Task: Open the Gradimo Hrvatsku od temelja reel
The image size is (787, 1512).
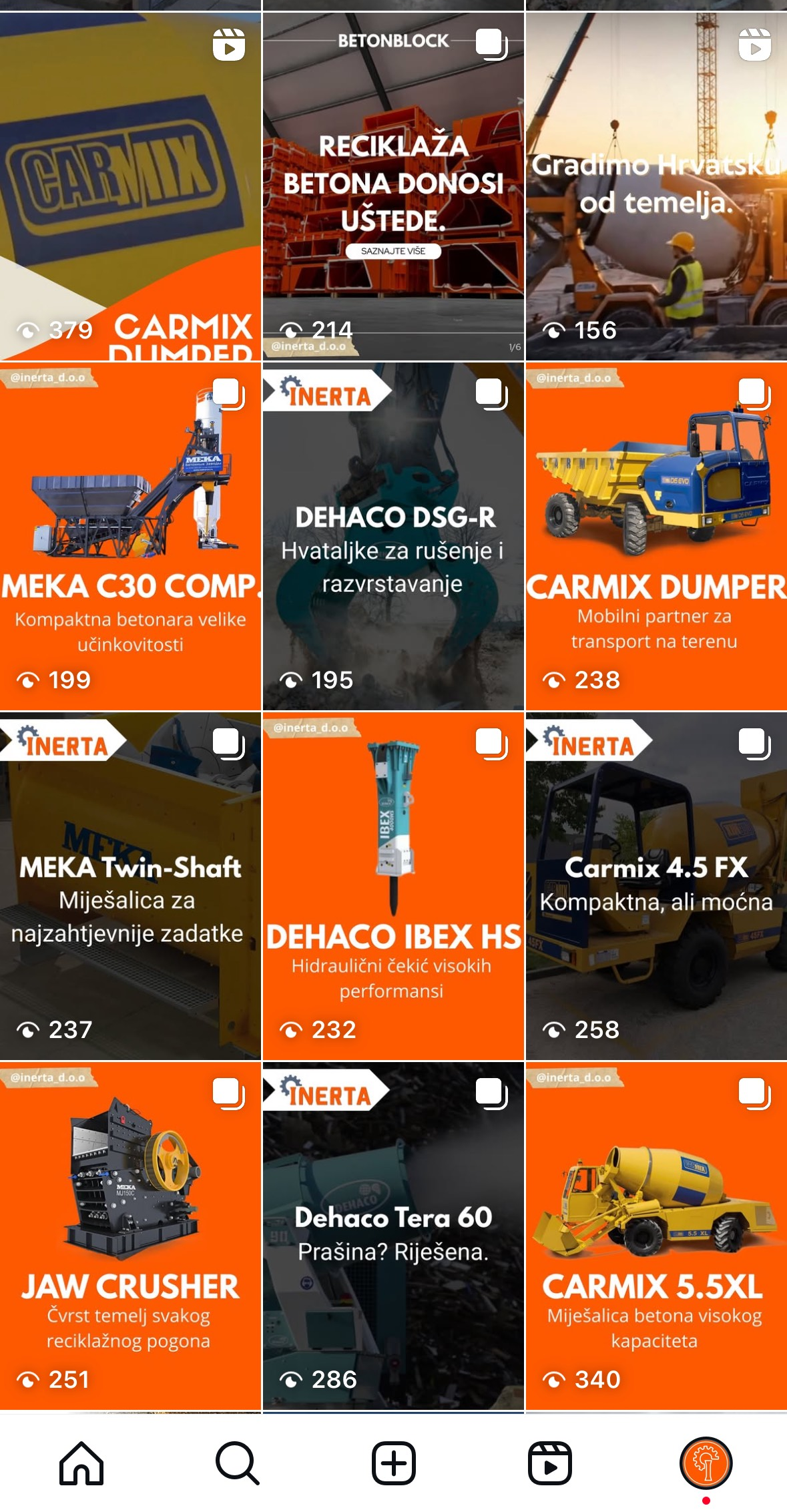Action: click(656, 187)
